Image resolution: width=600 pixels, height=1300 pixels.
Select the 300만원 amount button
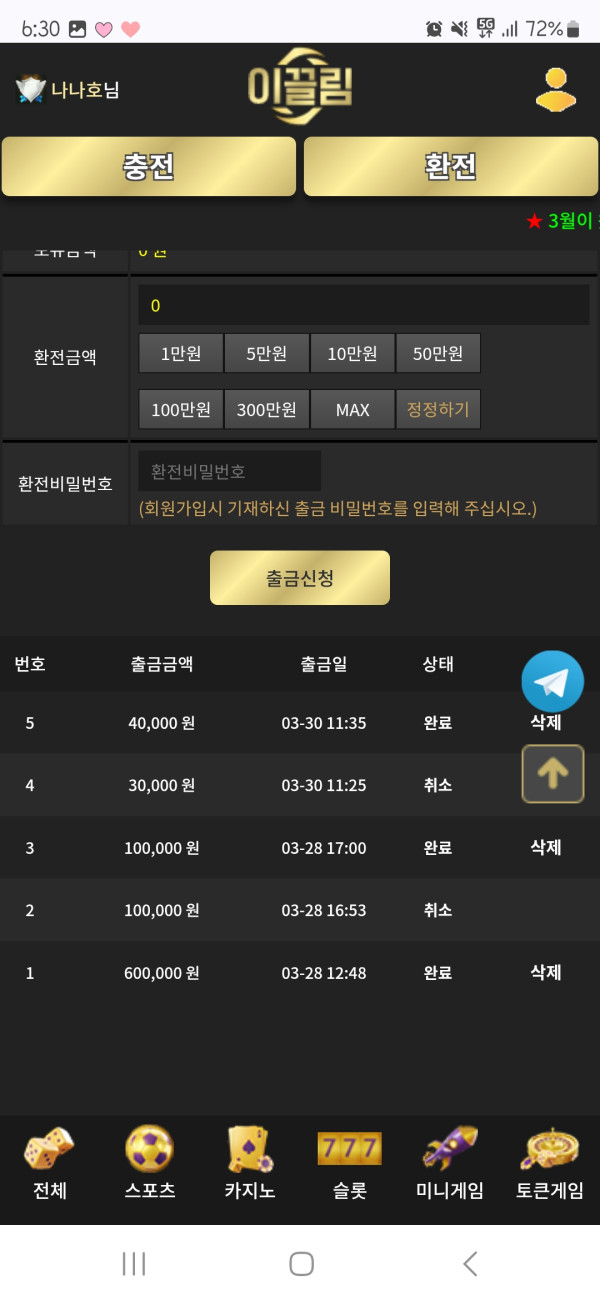(267, 409)
